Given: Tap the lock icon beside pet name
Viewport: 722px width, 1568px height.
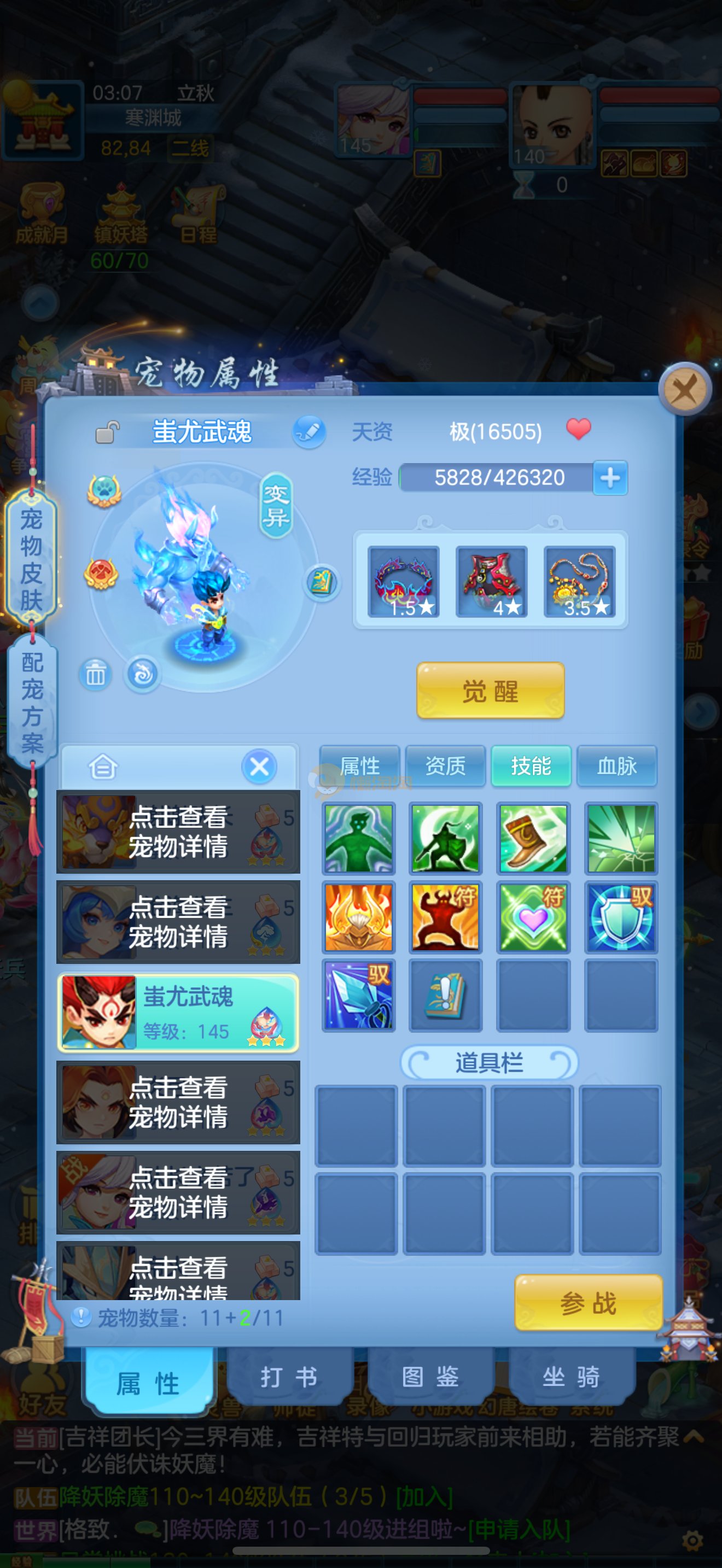Looking at the screenshot, I should pyautogui.click(x=107, y=432).
